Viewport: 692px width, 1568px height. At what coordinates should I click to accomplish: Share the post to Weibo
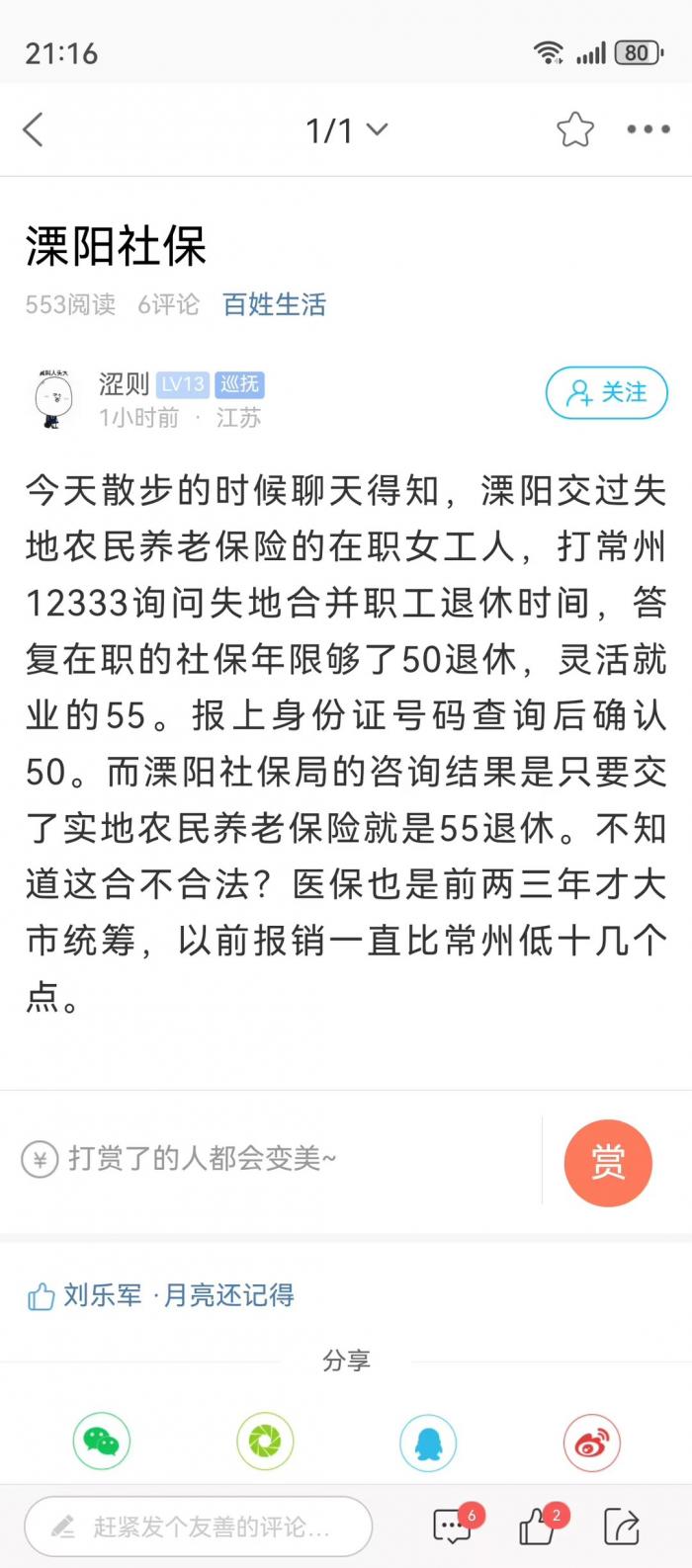[x=591, y=1443]
